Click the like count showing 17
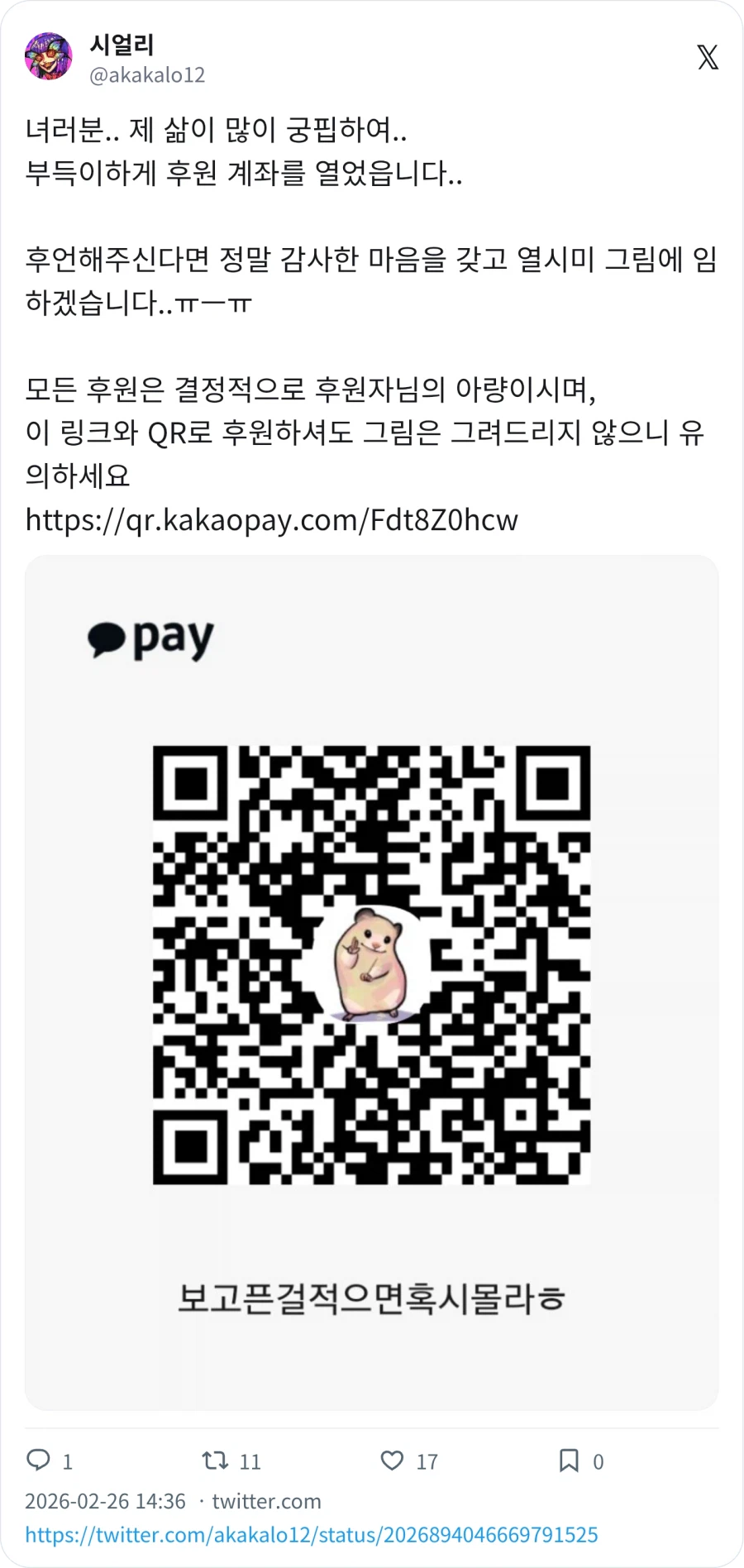The width and height of the screenshot is (744, 1568). coord(426,1461)
